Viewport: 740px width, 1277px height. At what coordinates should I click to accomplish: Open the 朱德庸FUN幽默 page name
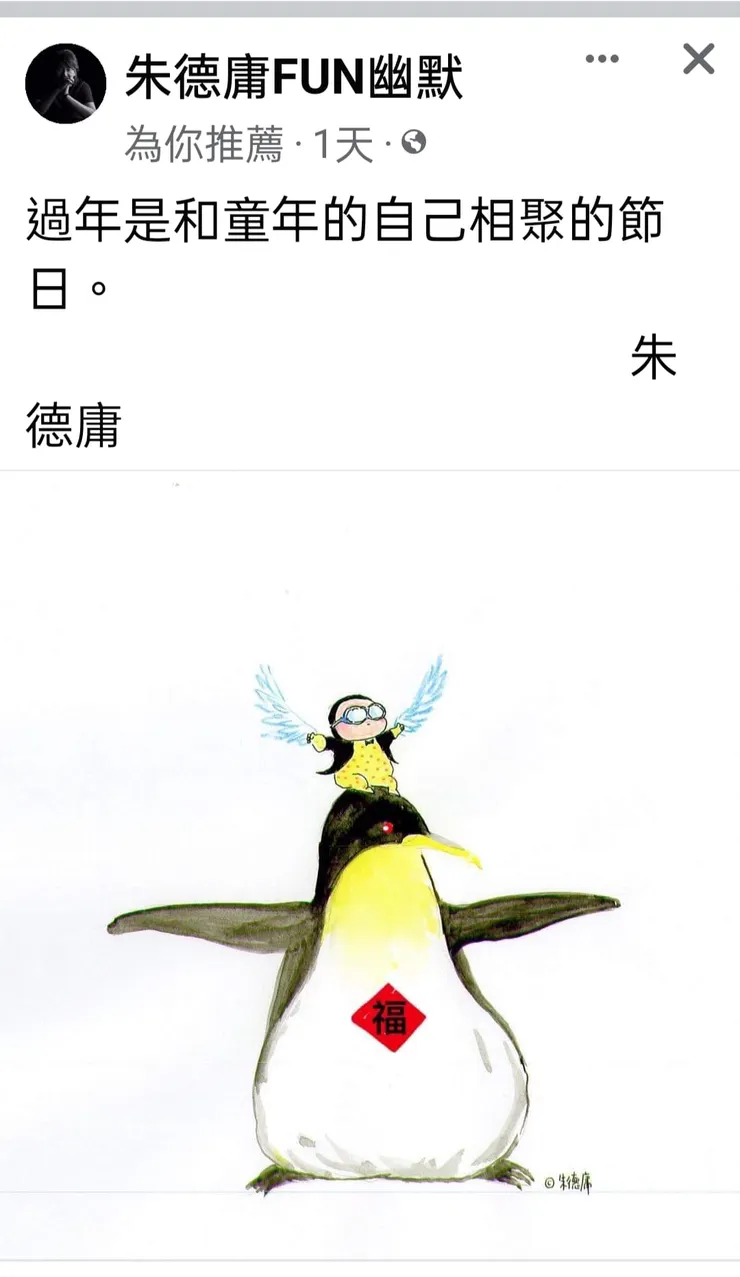point(294,77)
